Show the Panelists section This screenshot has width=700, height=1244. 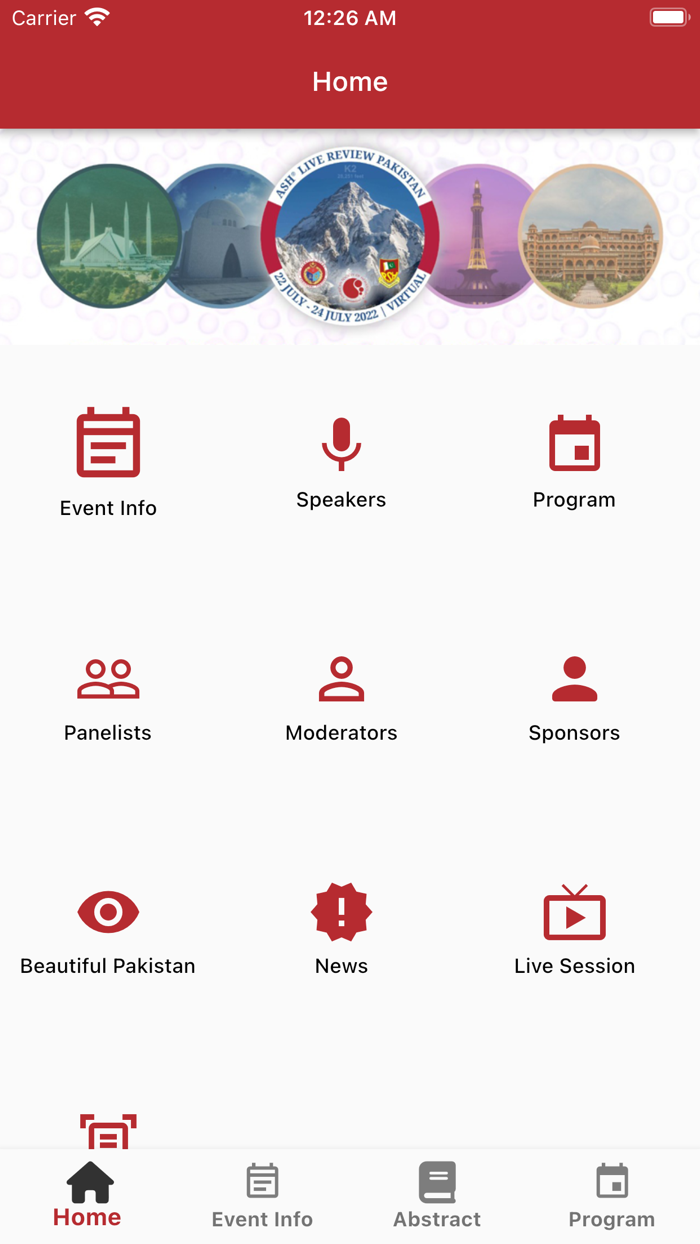click(x=108, y=698)
